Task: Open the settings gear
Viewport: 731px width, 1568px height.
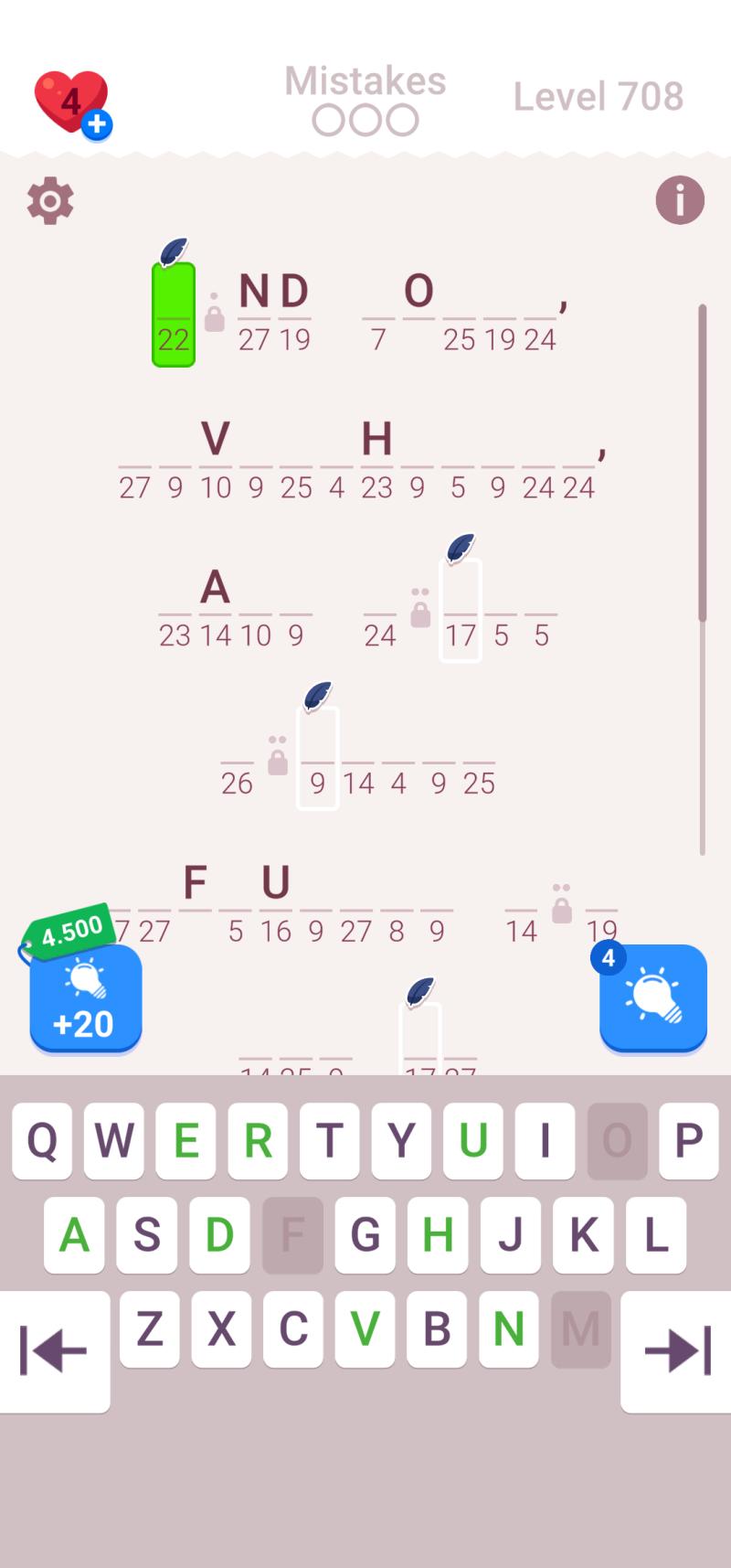Action: click(x=50, y=200)
